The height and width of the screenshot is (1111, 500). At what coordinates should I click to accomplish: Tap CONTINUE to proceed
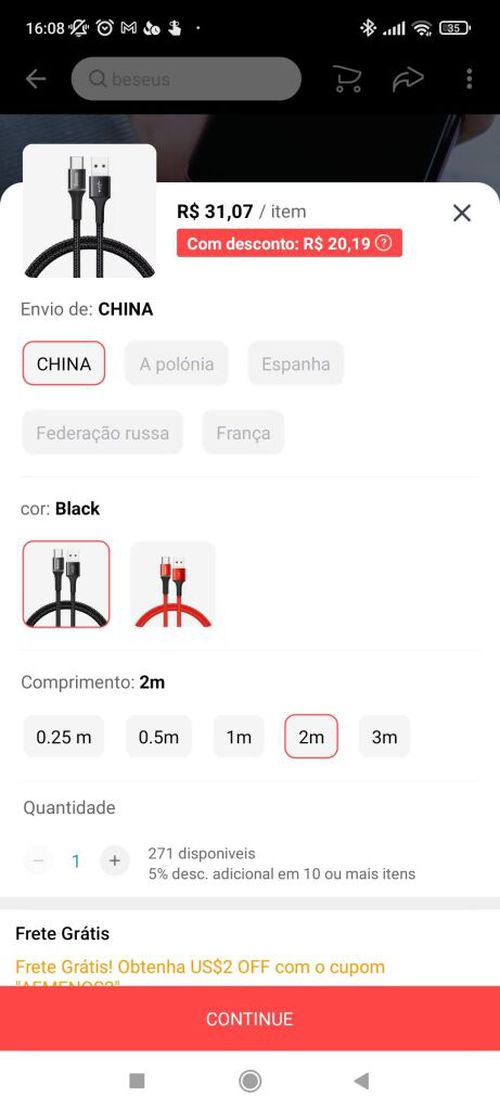(x=250, y=1019)
